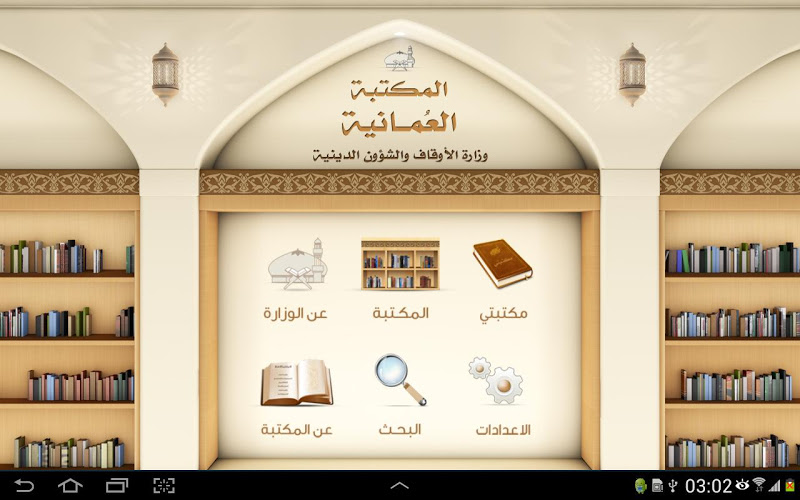Show recent apps

tap(117, 486)
